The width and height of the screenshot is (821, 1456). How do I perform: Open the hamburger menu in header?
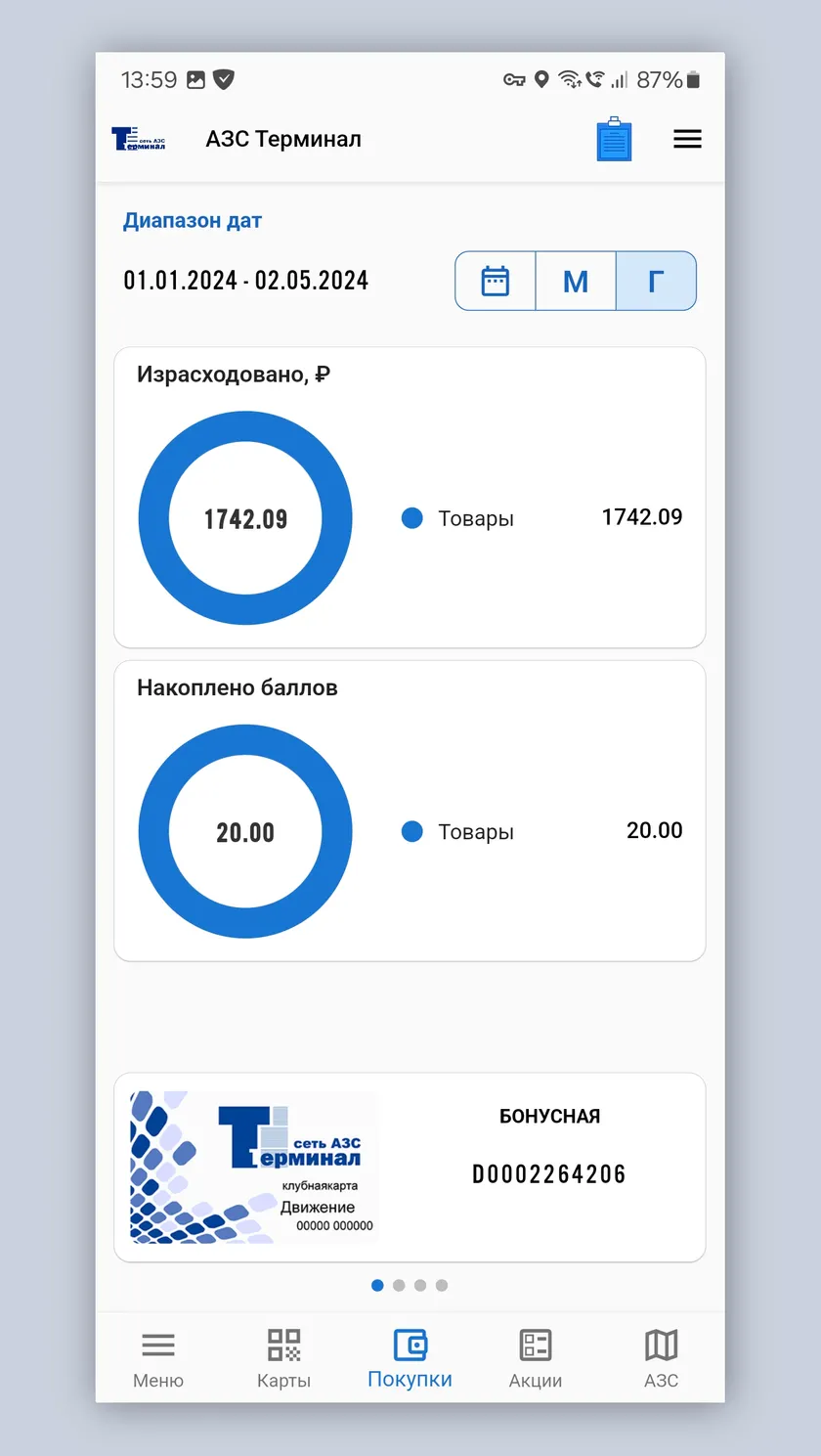(687, 139)
